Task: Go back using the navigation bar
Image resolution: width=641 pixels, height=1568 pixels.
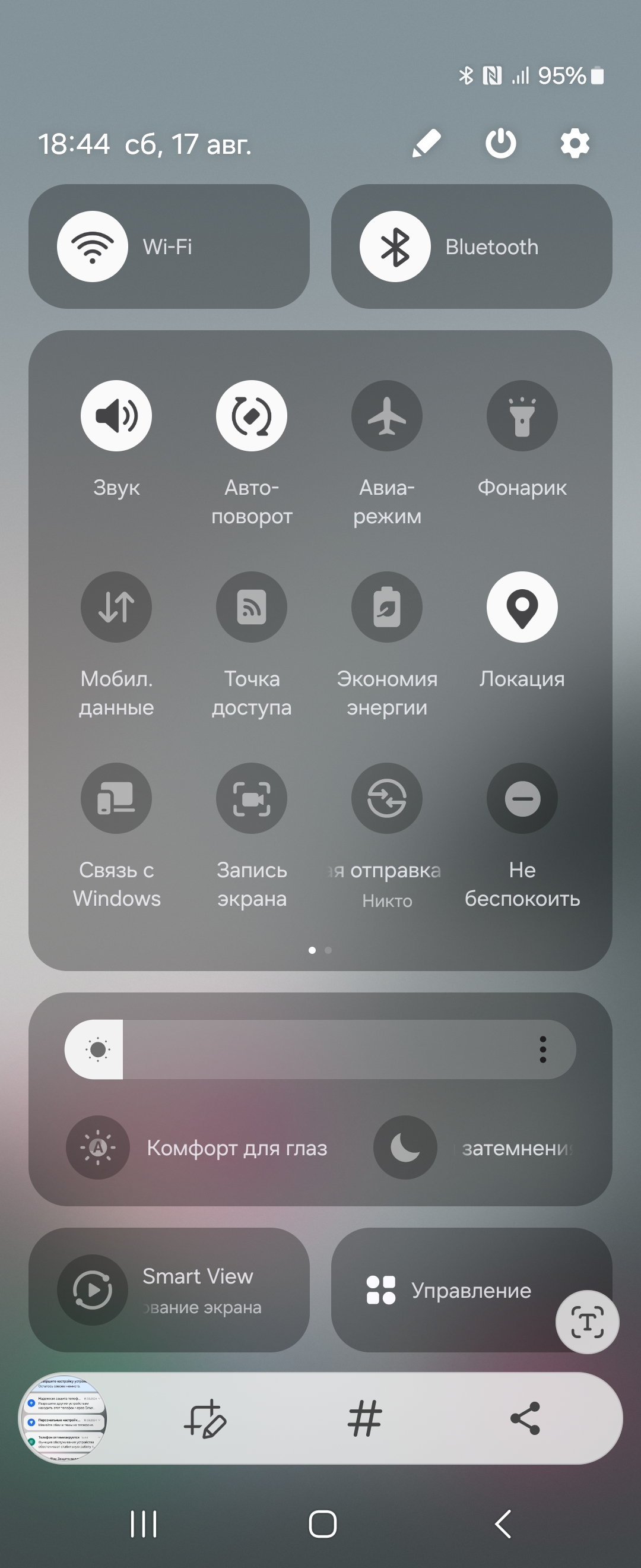Action: 503,1524
